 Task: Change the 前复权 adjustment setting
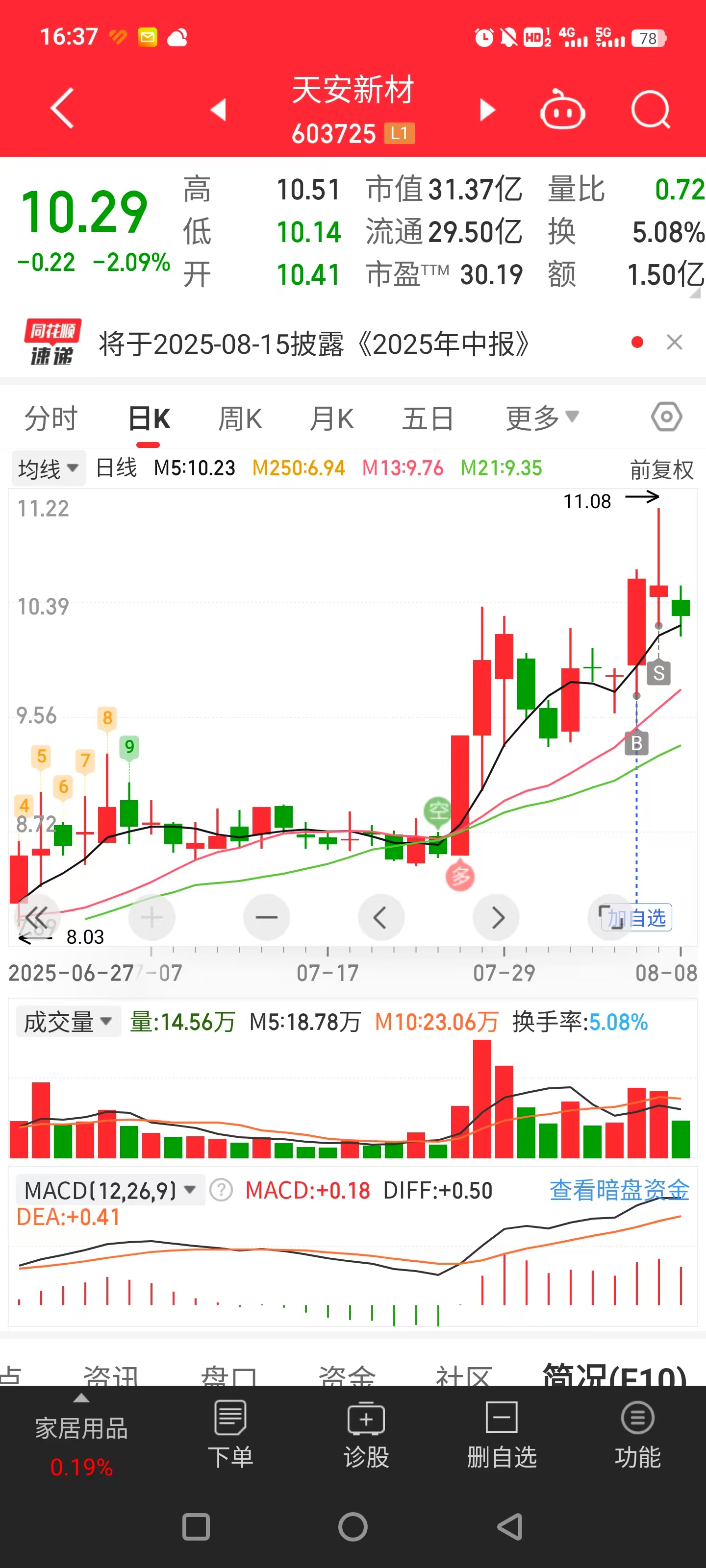coord(661,470)
